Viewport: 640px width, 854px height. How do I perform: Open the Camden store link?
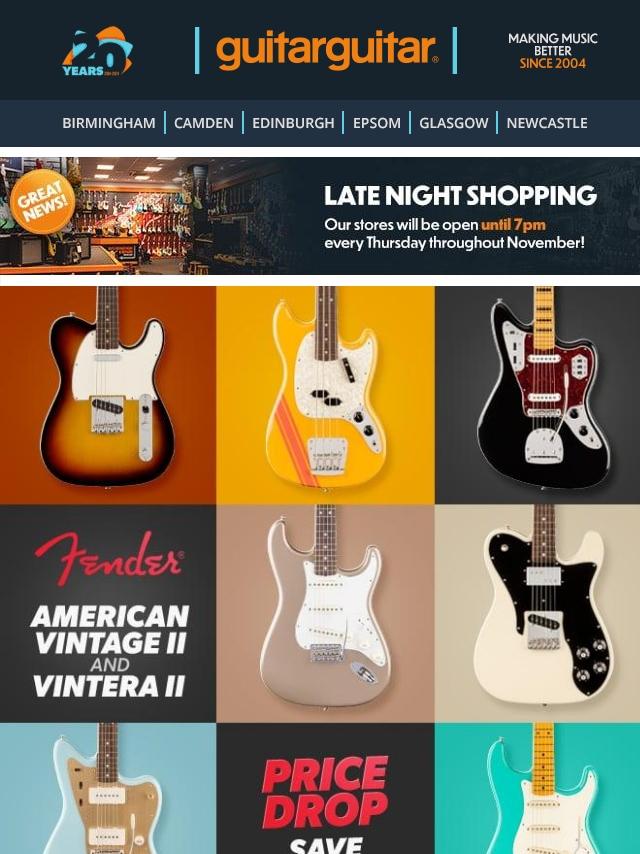point(203,123)
